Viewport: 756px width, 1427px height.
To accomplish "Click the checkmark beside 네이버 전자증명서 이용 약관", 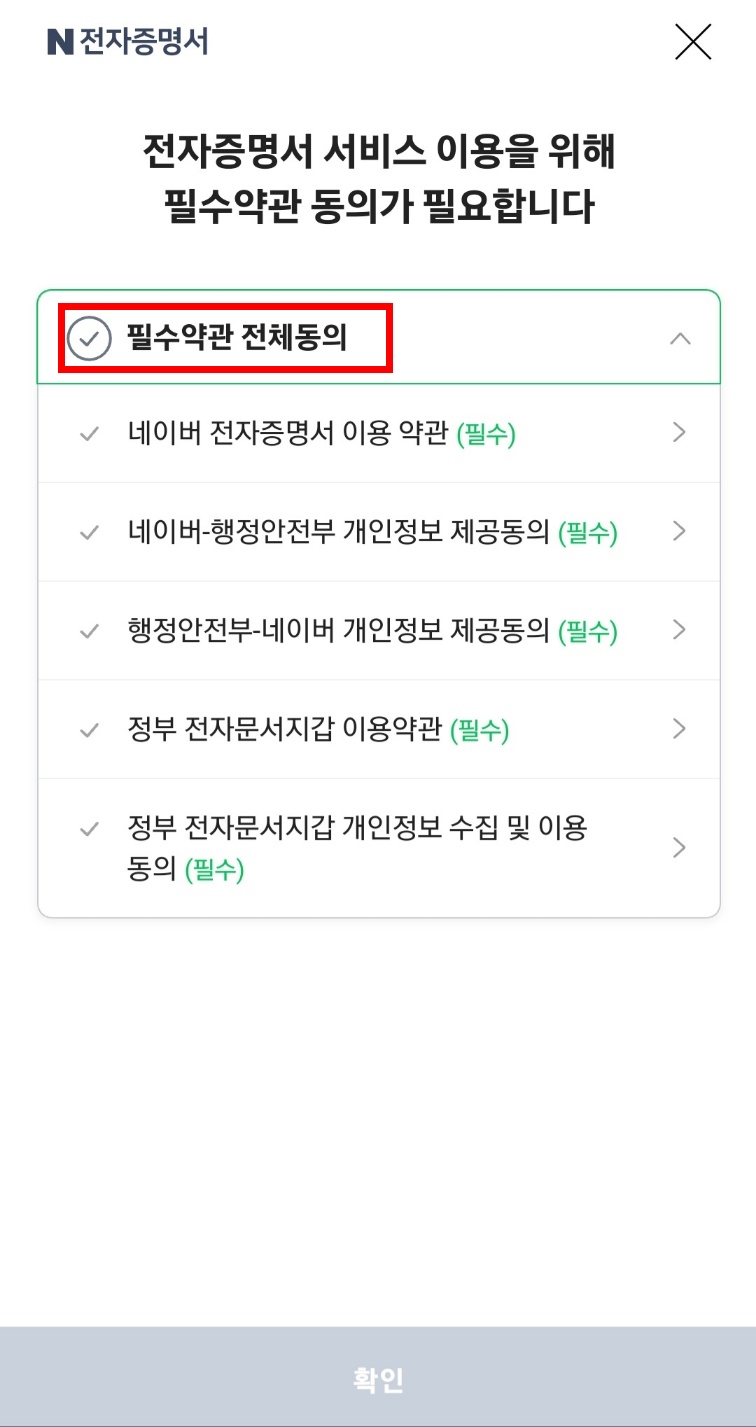I will click(90, 432).
